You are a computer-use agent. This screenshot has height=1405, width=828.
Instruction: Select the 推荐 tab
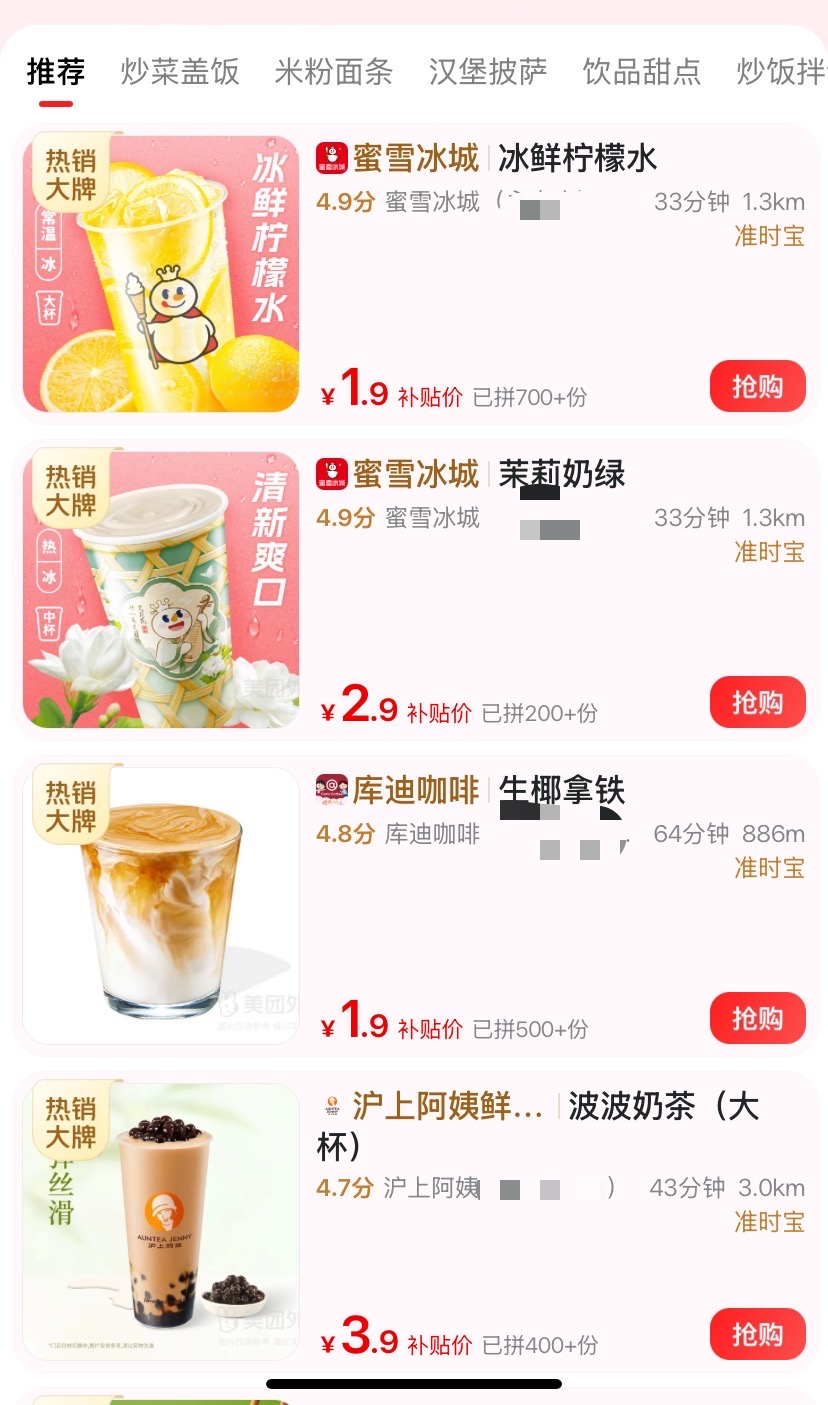[56, 72]
